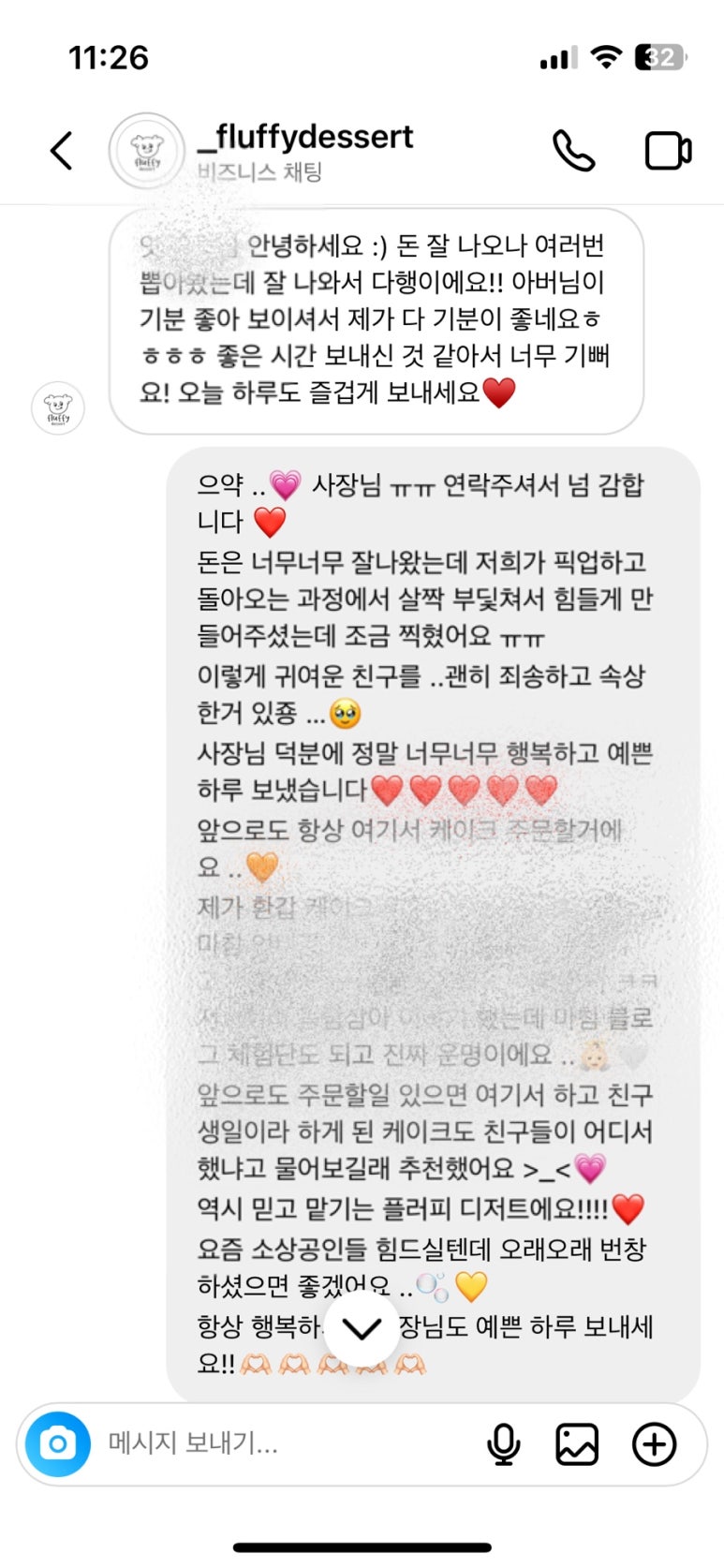Open more attachment options with the plus icon
Screen dimensions: 724x1568
654,1443
